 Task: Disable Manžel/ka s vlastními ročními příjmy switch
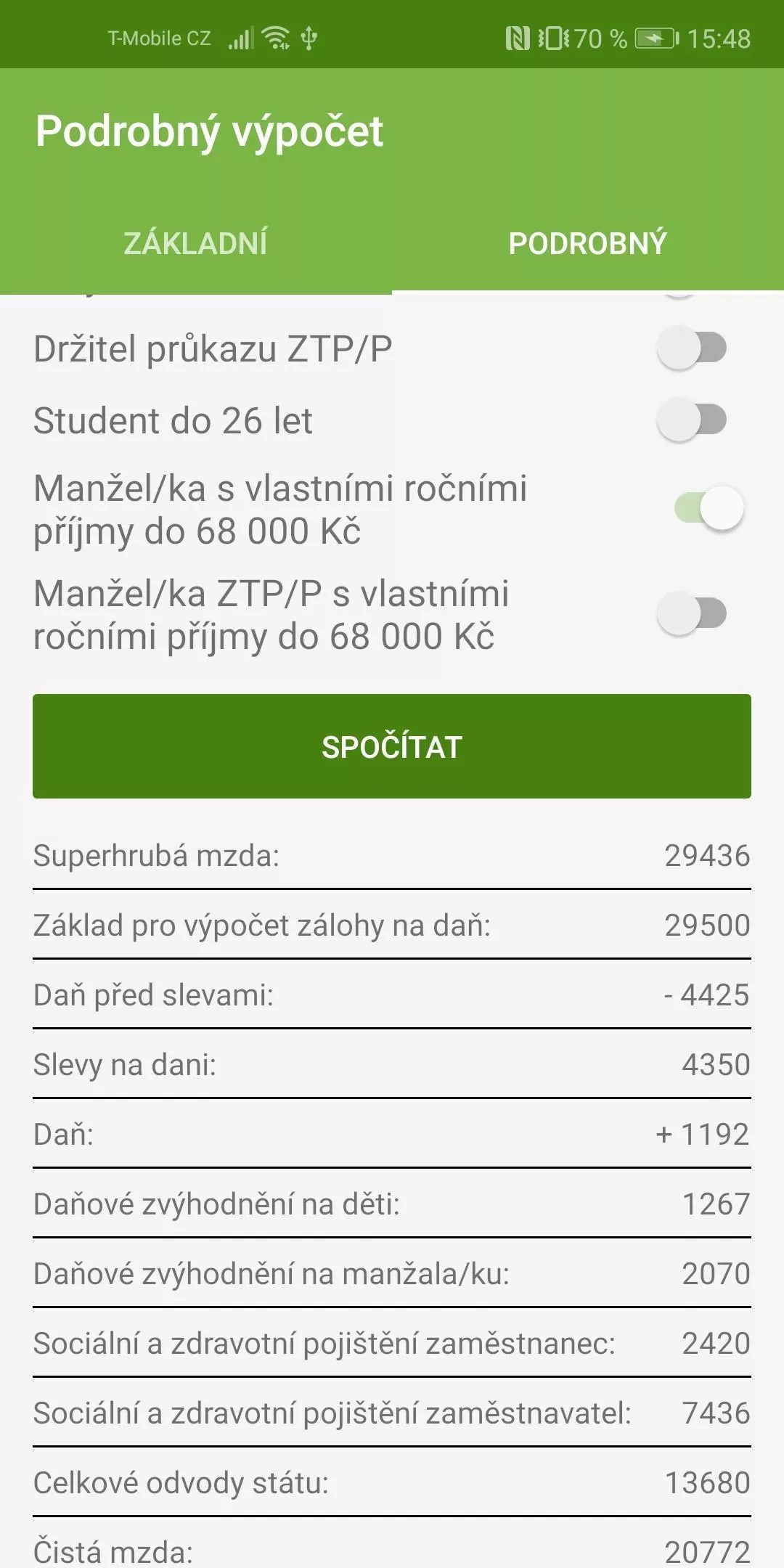709,509
